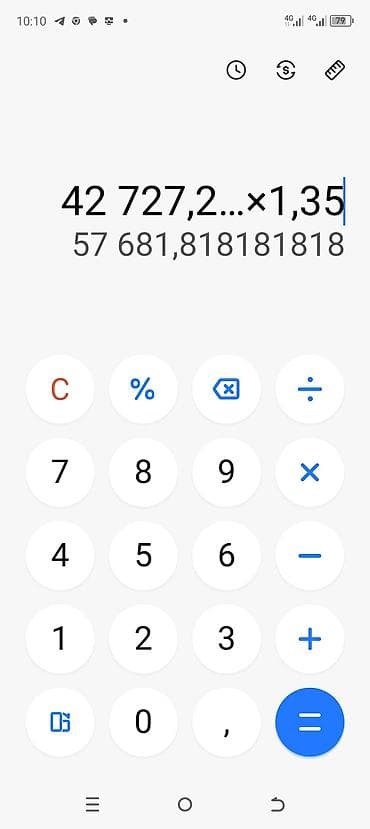The image size is (370, 829).
Task: Open the unit converter ruler icon
Action: click(335, 70)
